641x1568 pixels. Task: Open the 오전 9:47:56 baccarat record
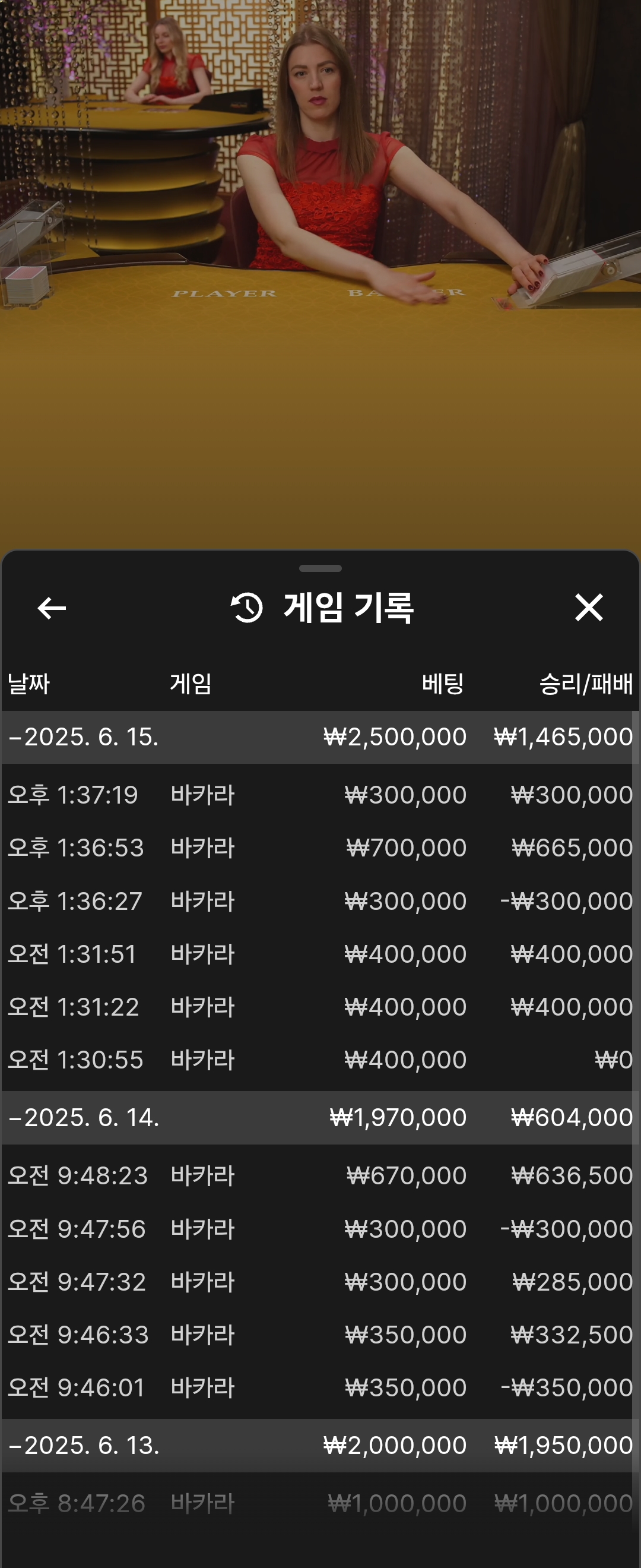(320, 1228)
